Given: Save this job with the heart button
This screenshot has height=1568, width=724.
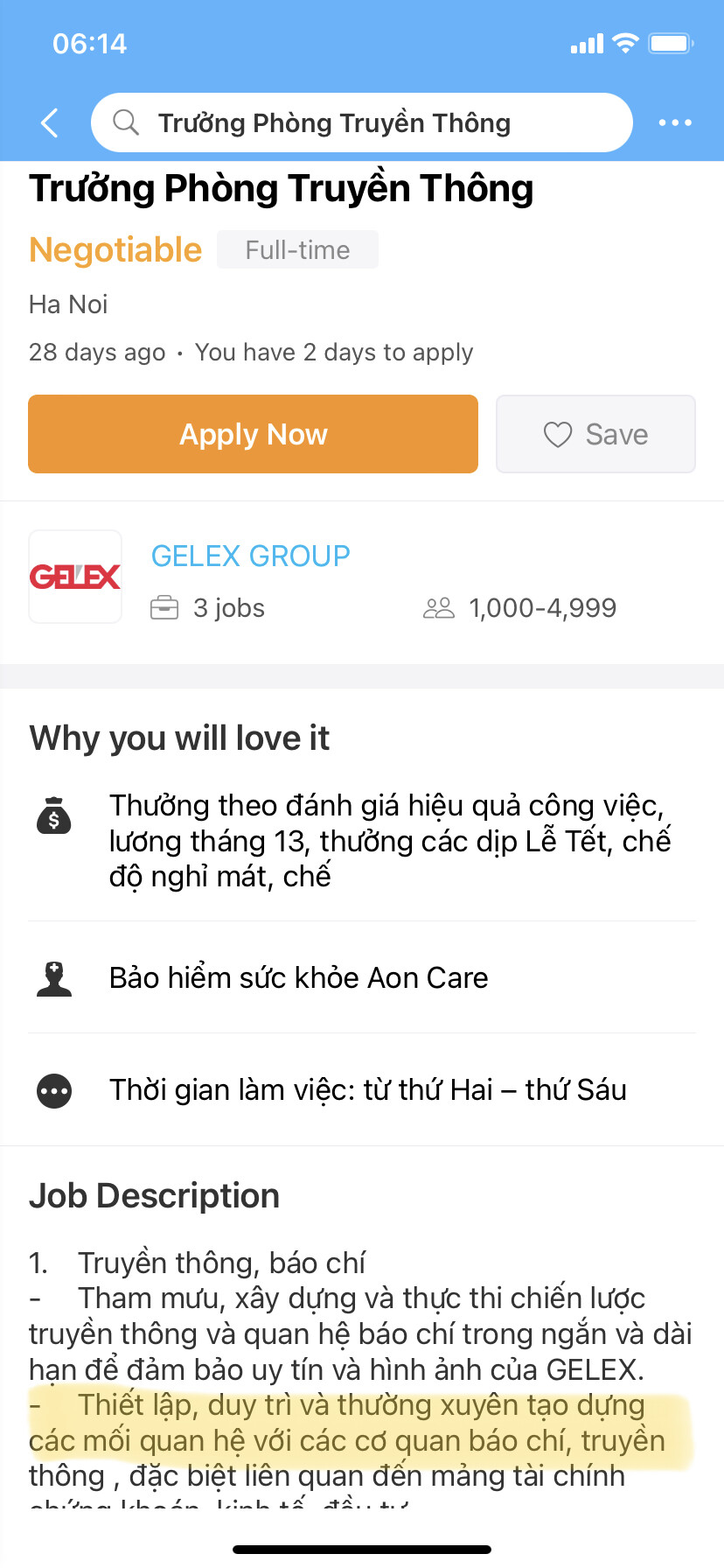Looking at the screenshot, I should (595, 434).
